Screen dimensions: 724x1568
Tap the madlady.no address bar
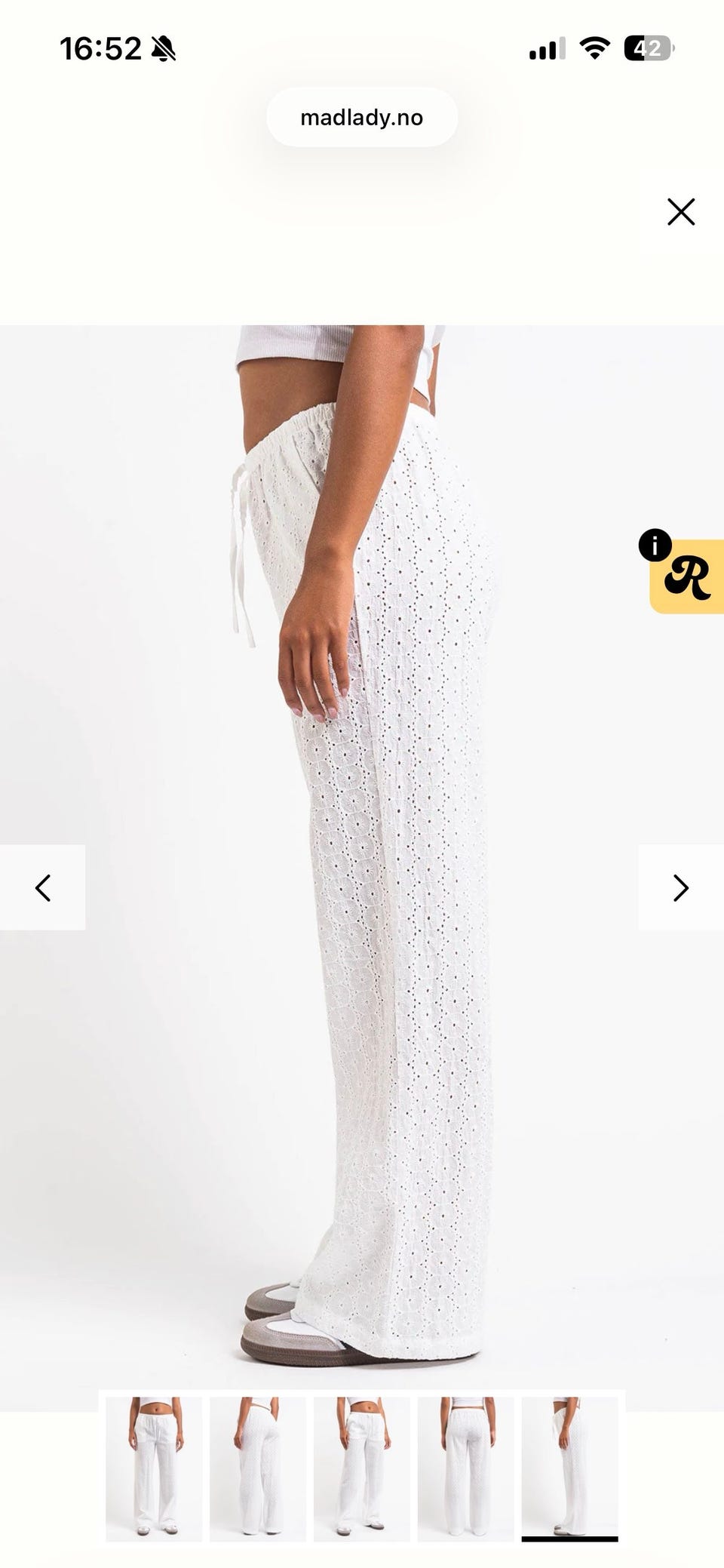362,118
